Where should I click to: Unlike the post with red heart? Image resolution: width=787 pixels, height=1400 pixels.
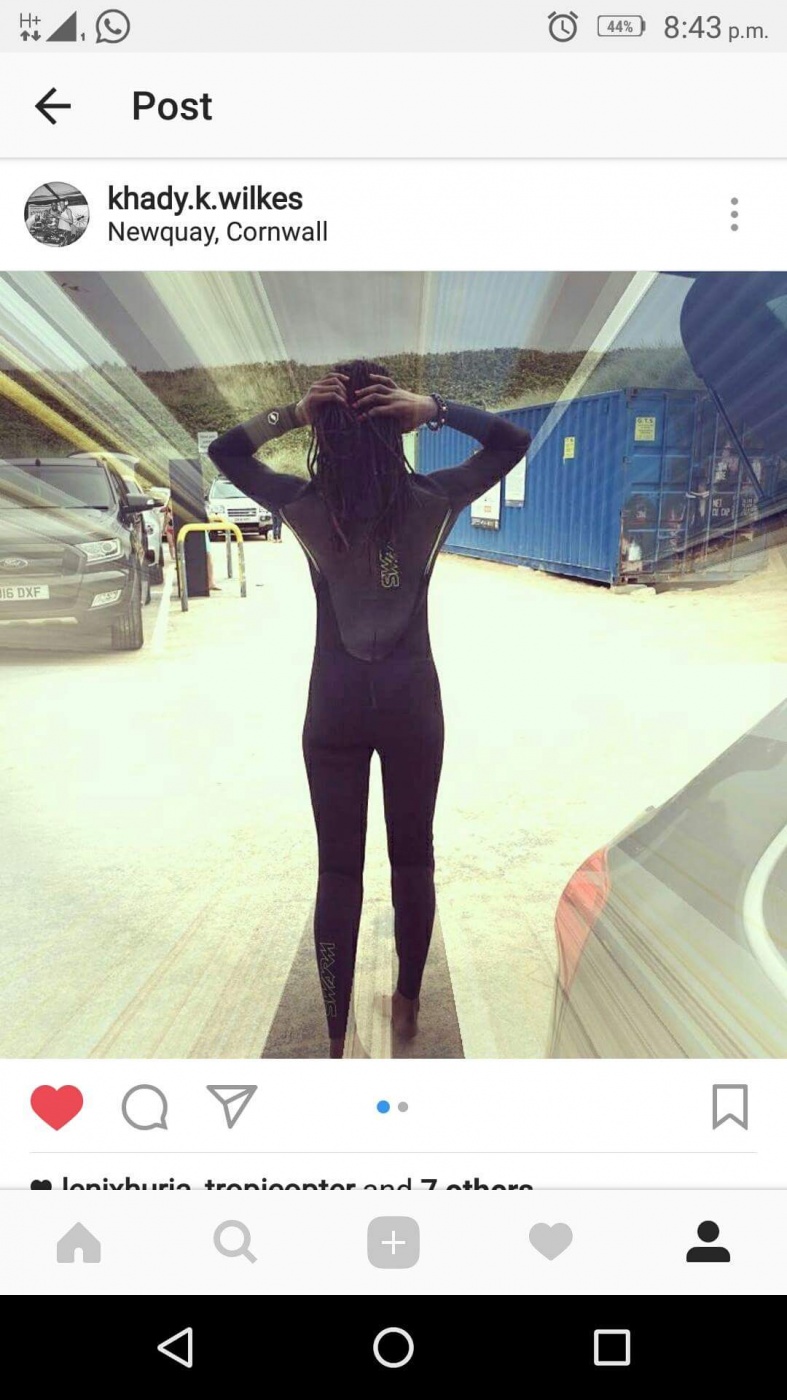click(57, 1107)
